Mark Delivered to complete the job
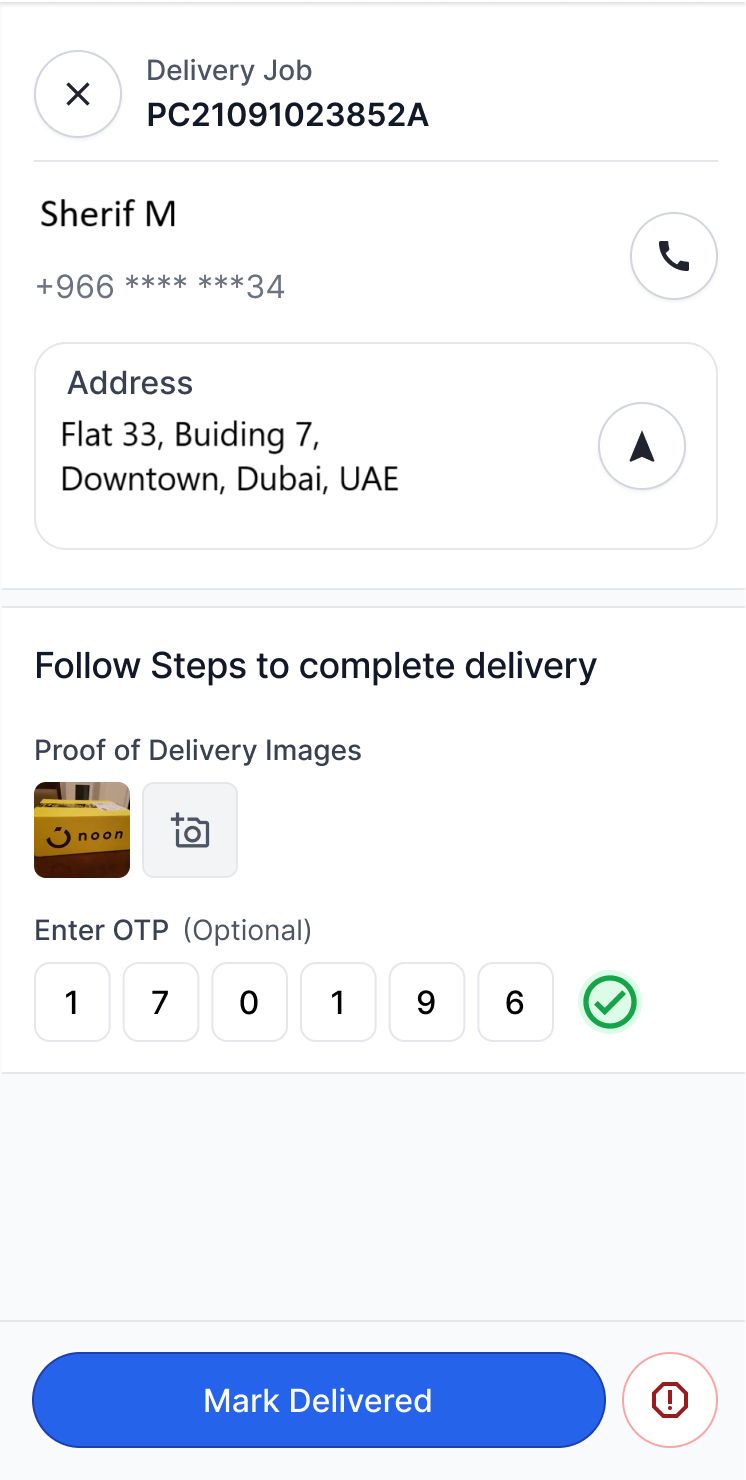Screen dimensions: 746x1480 [x=319, y=1400]
